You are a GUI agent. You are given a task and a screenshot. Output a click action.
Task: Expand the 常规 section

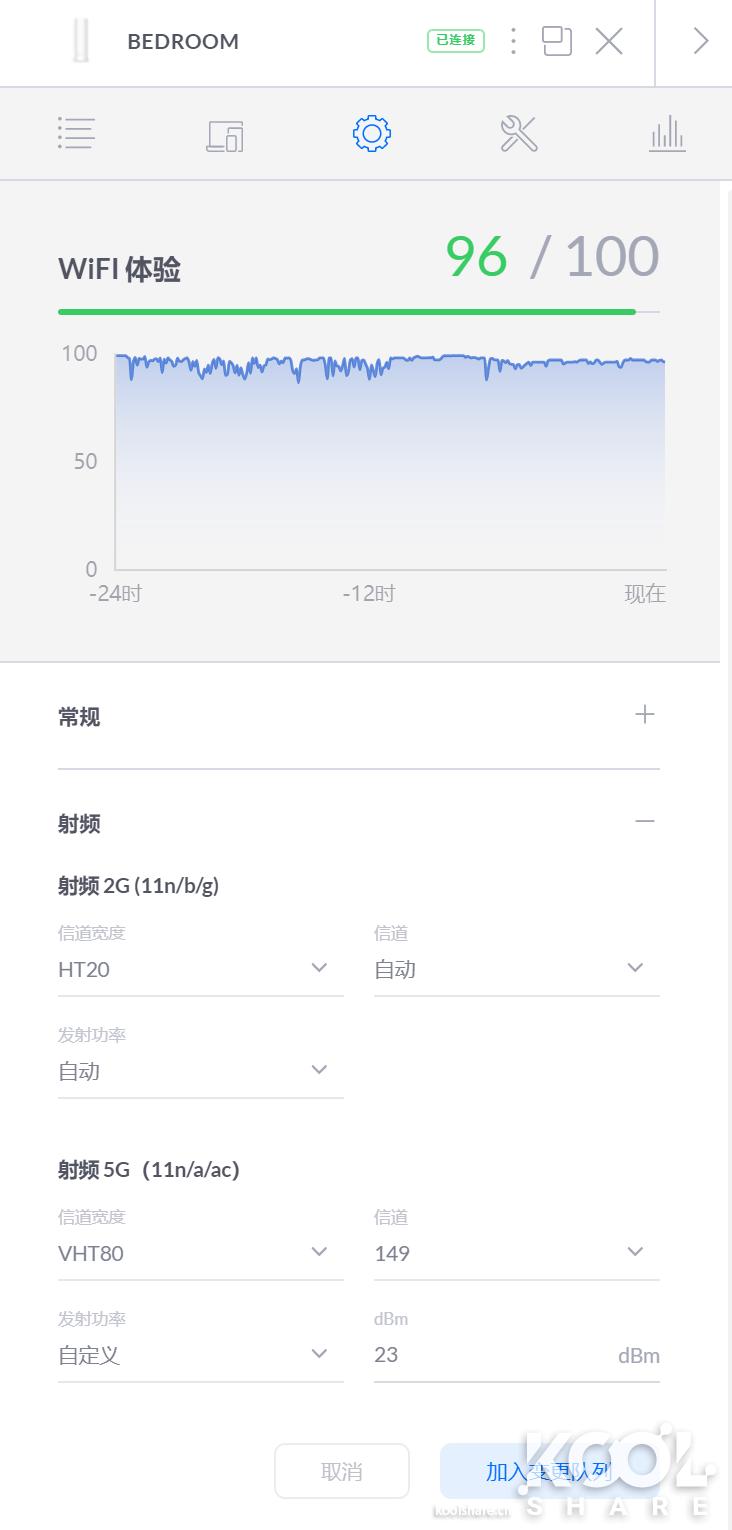point(645,714)
